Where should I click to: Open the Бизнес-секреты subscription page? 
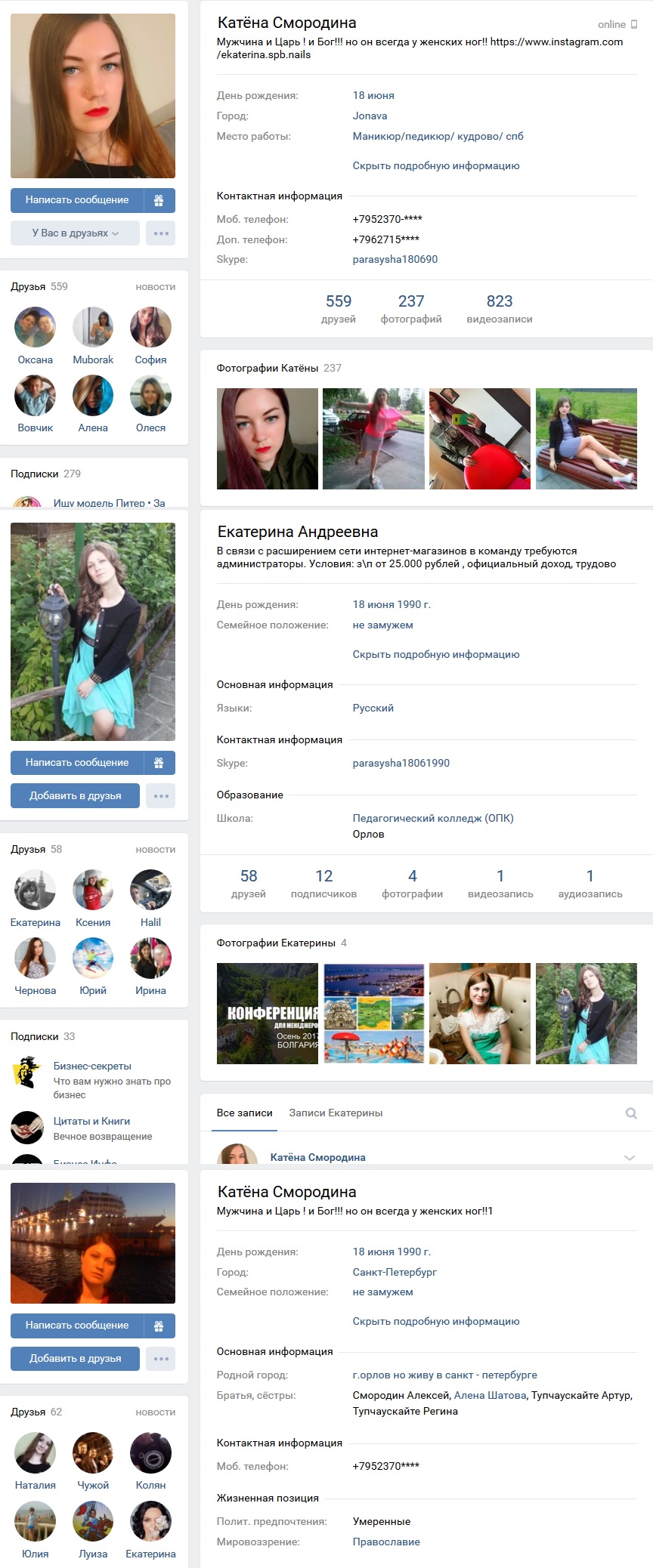tap(92, 1066)
